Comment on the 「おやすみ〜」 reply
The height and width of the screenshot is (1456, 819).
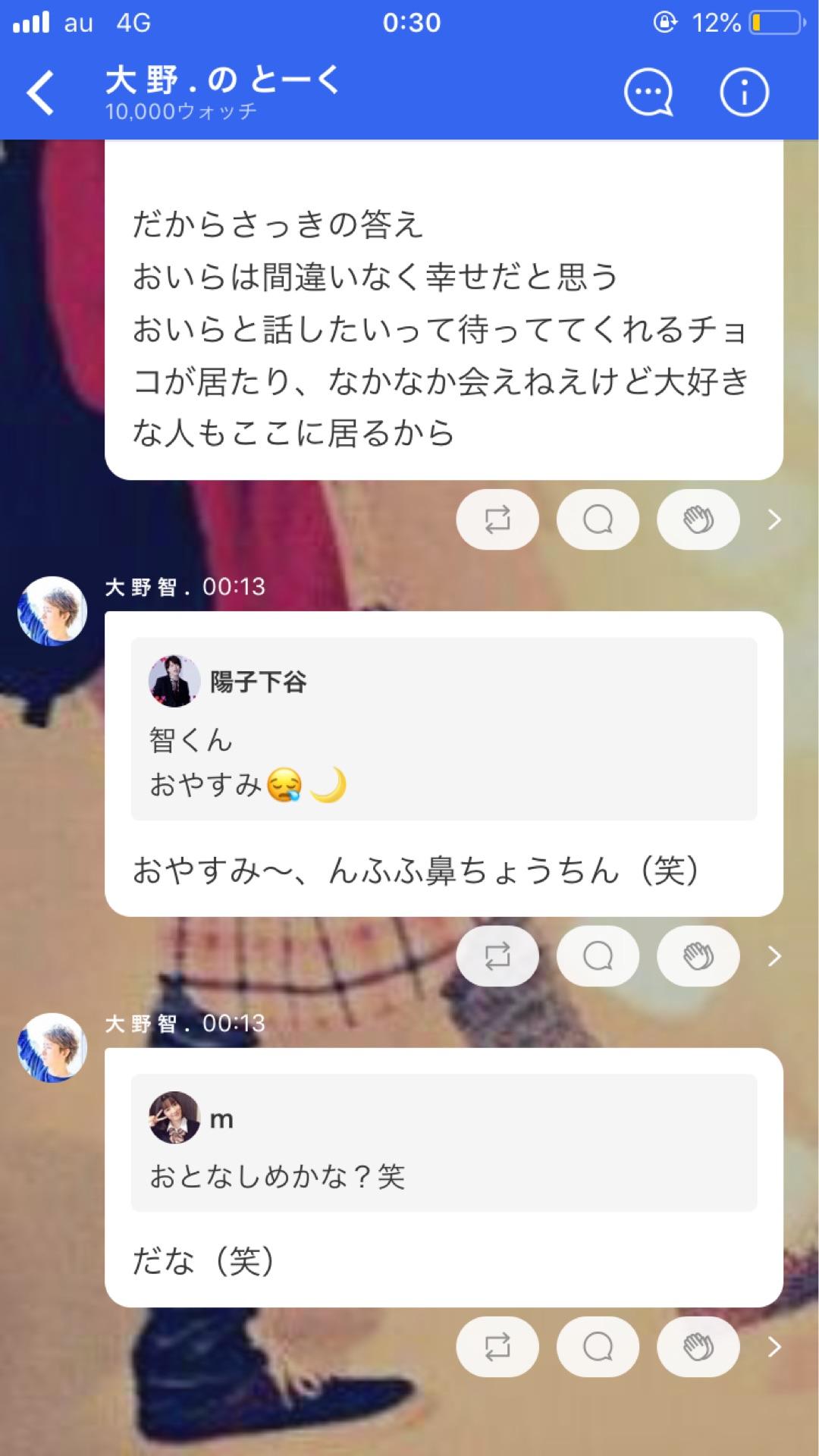[x=597, y=956]
